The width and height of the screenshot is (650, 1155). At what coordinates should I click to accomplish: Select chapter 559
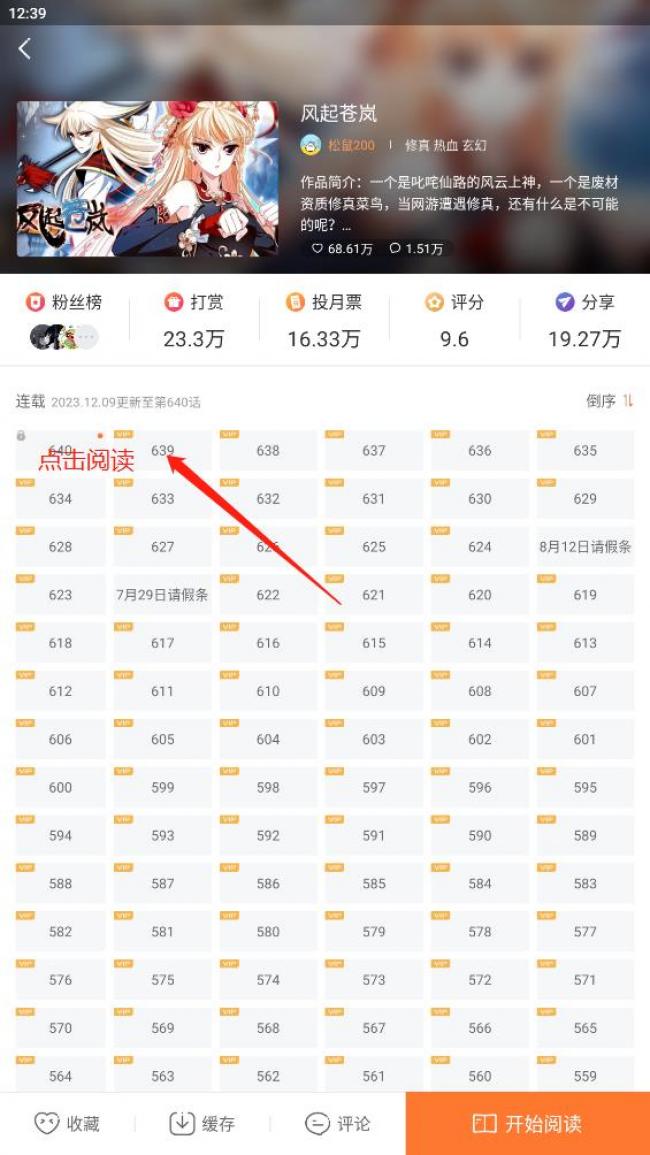click(x=585, y=1076)
